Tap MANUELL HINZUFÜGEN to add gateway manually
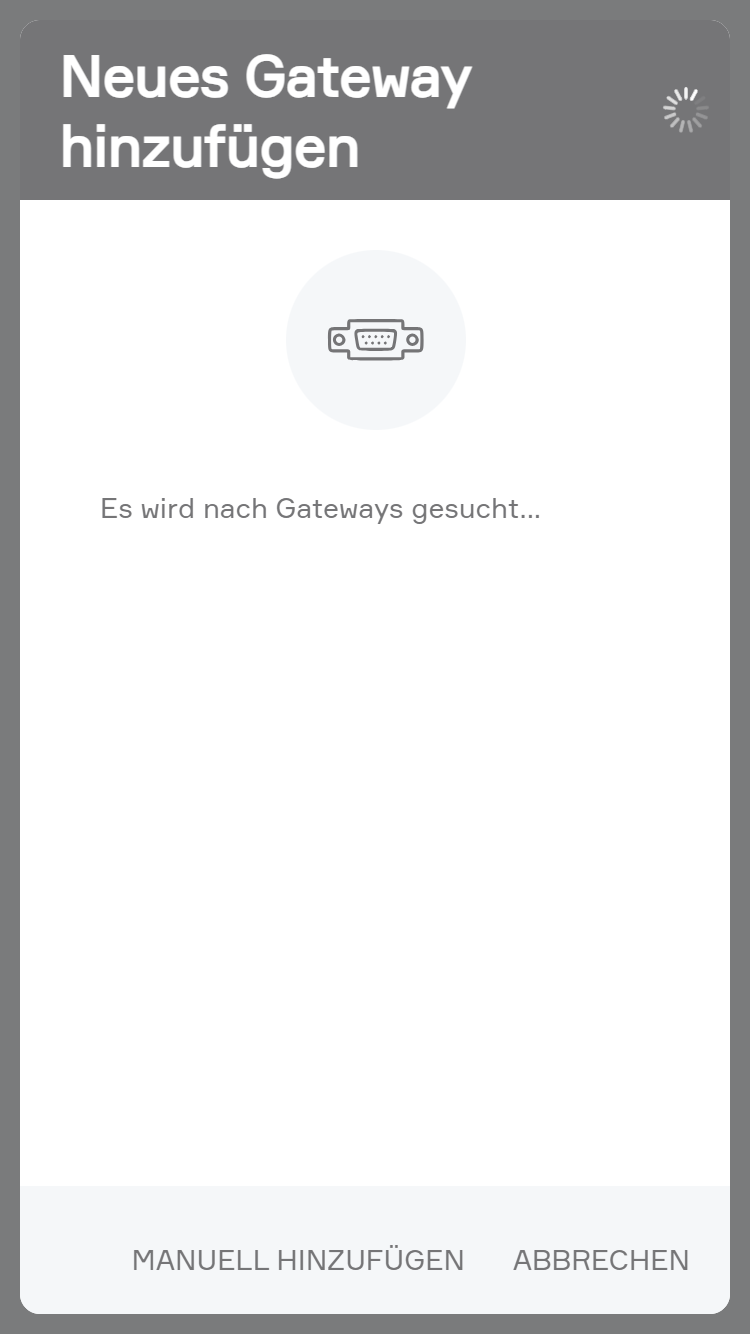 [x=298, y=1260]
